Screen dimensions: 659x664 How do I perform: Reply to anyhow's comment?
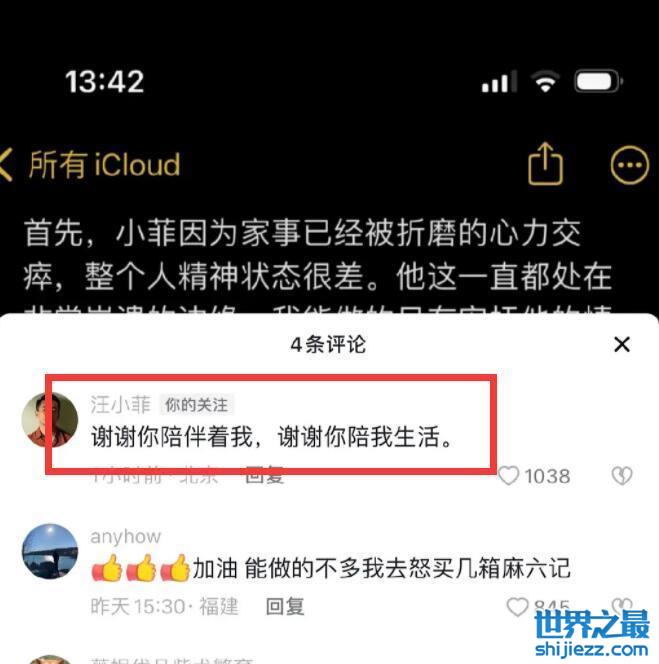(285, 606)
